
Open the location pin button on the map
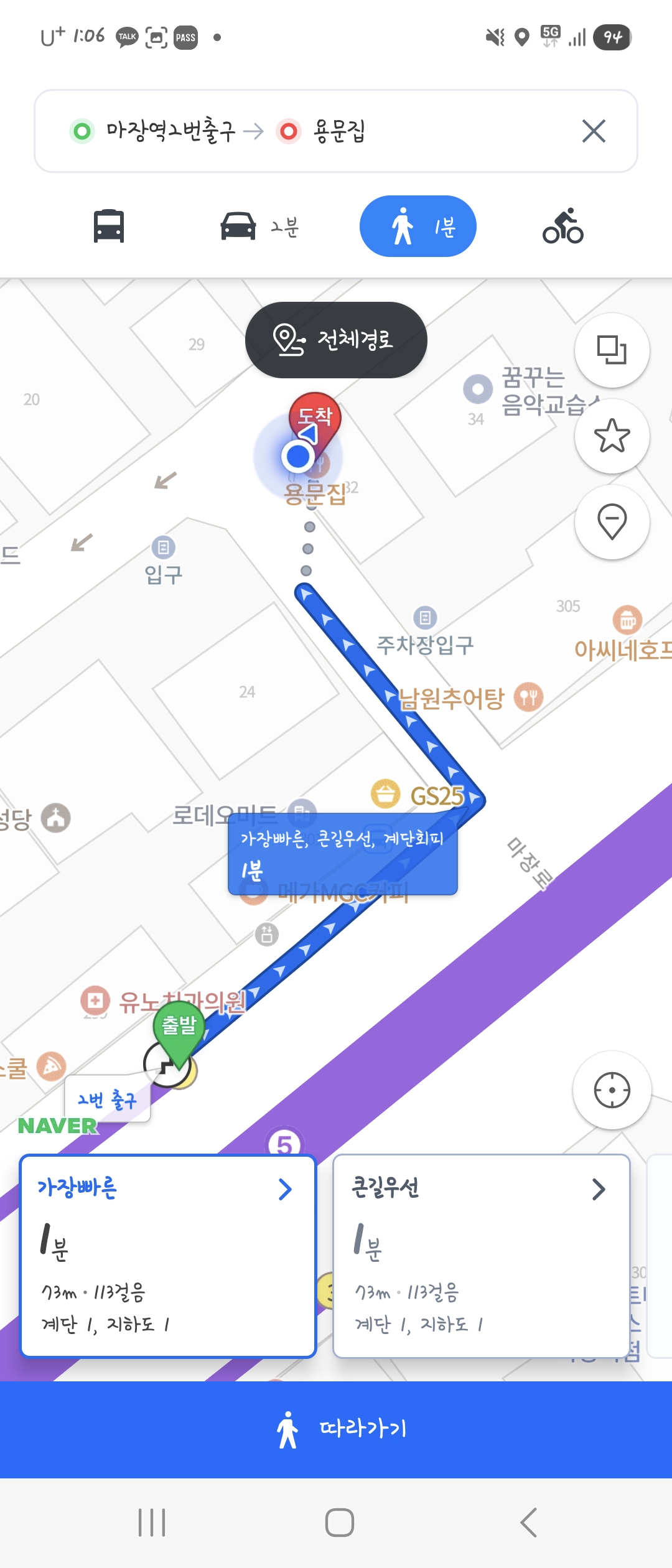(612, 521)
